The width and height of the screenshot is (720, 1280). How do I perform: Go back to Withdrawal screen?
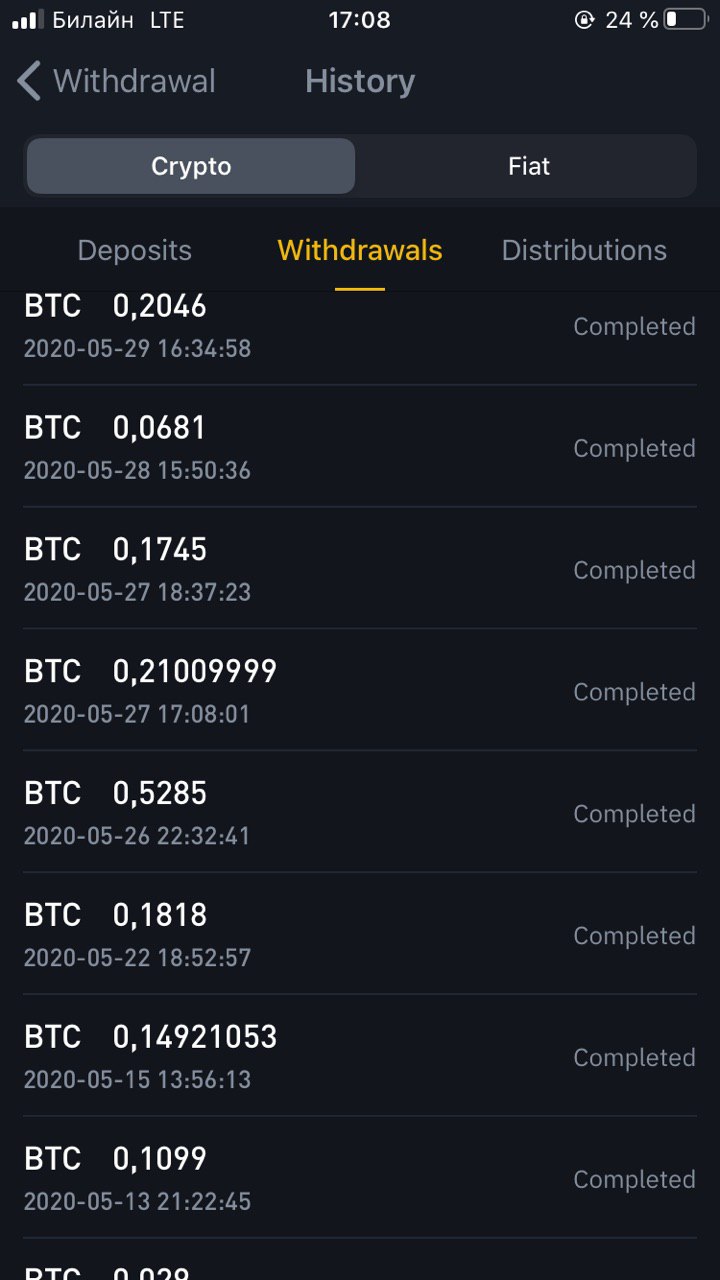[116, 81]
